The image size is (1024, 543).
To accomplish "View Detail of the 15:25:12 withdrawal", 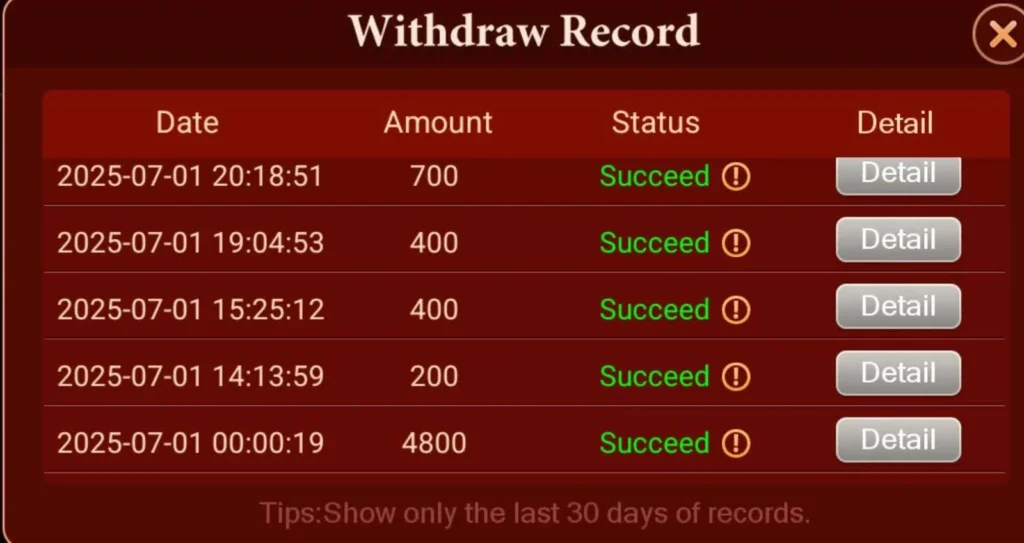I will [898, 307].
